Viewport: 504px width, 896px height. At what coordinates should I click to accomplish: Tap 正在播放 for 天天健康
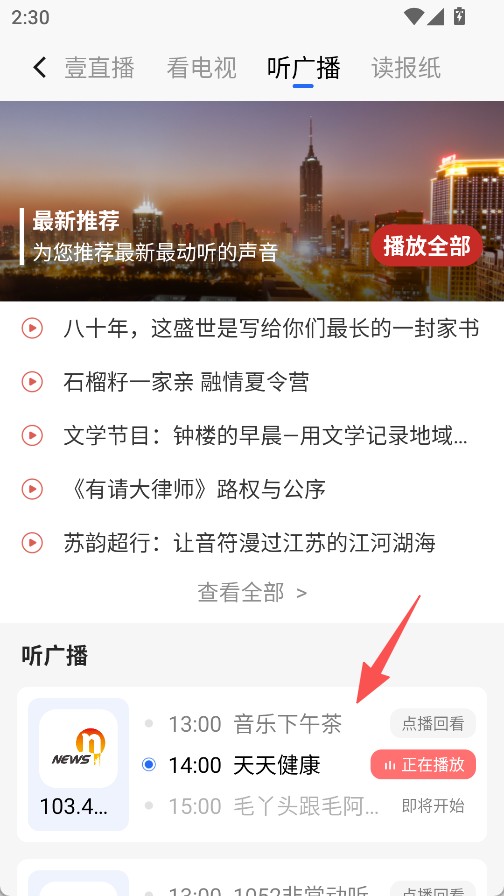423,765
